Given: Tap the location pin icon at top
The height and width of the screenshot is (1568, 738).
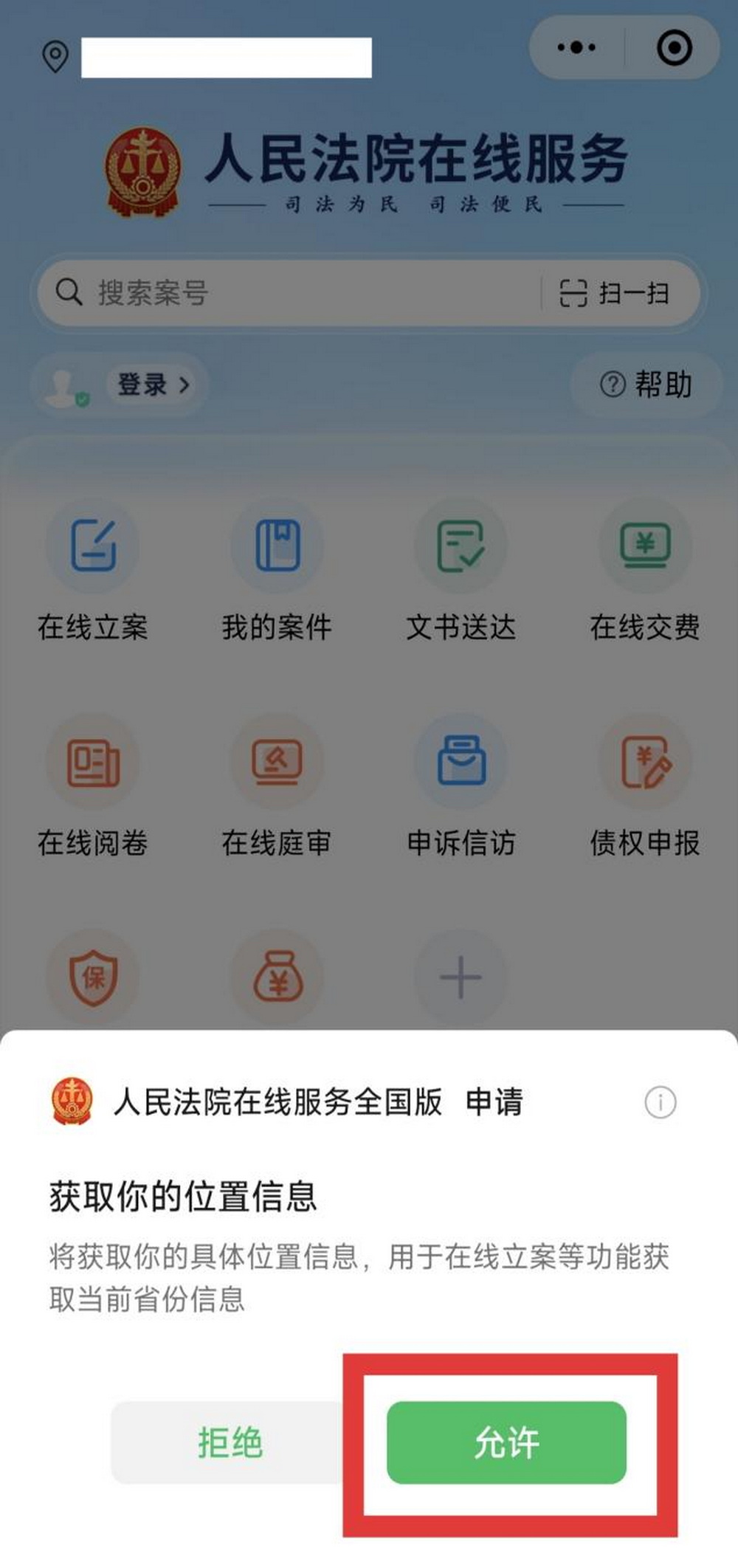Looking at the screenshot, I should 55,57.
